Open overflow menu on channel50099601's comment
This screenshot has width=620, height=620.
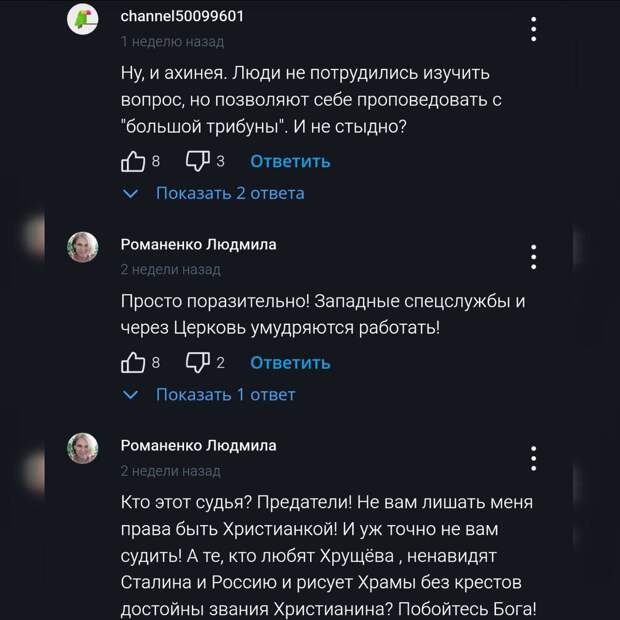[534, 29]
